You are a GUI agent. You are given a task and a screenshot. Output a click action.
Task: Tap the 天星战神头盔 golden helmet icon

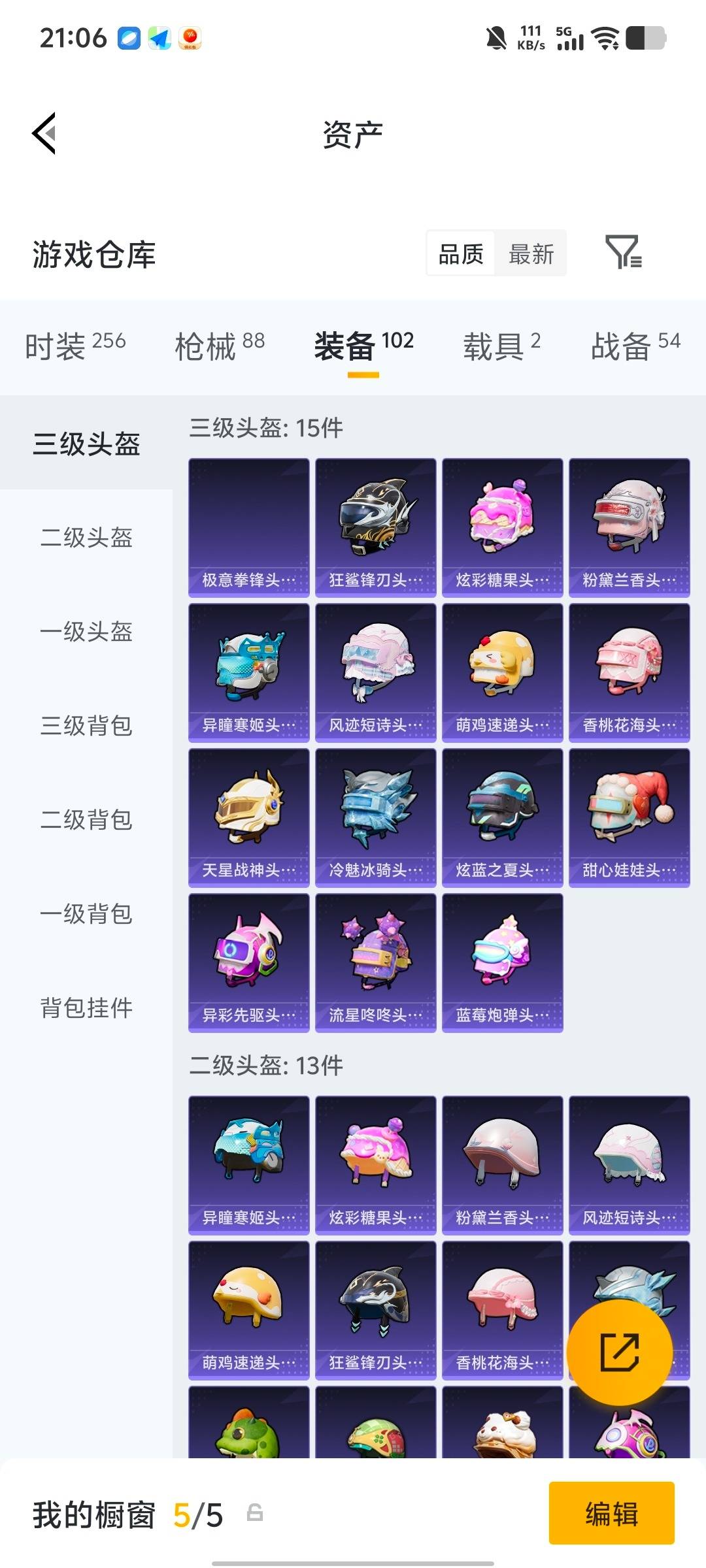pos(248,813)
